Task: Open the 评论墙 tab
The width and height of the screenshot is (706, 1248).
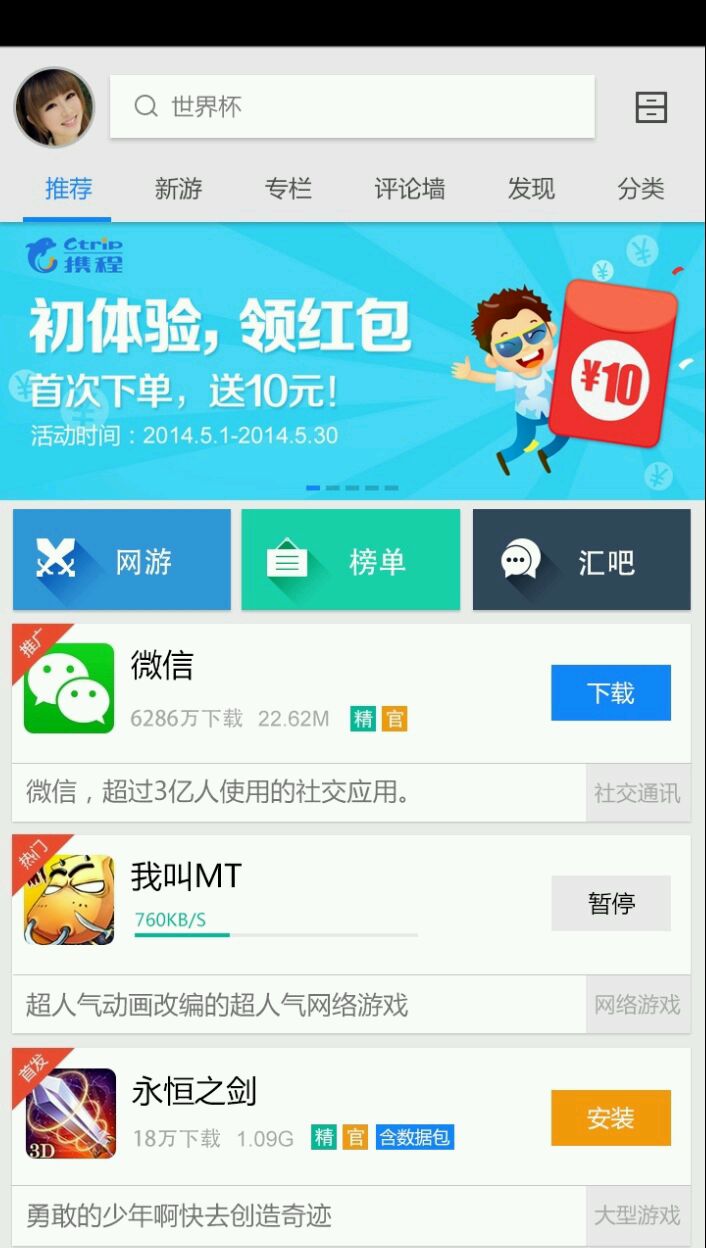Action: click(409, 188)
